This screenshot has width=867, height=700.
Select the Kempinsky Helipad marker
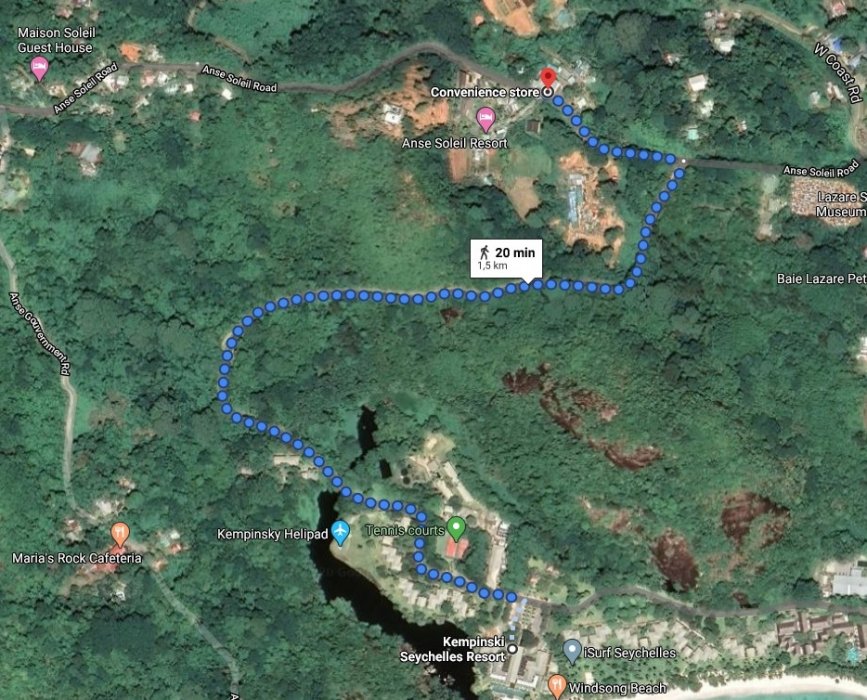pyautogui.click(x=340, y=531)
